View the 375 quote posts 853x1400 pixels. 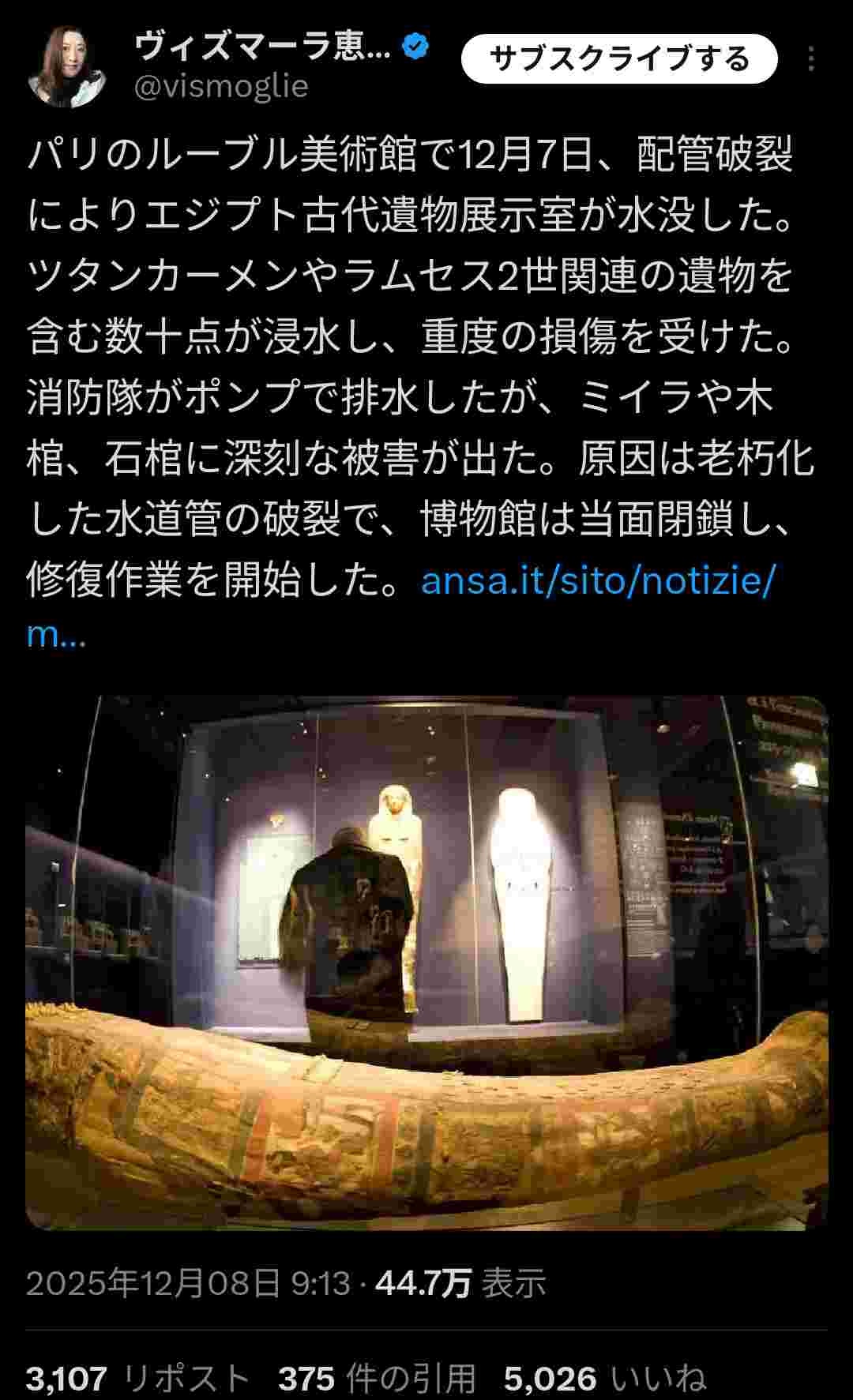[377, 1378]
